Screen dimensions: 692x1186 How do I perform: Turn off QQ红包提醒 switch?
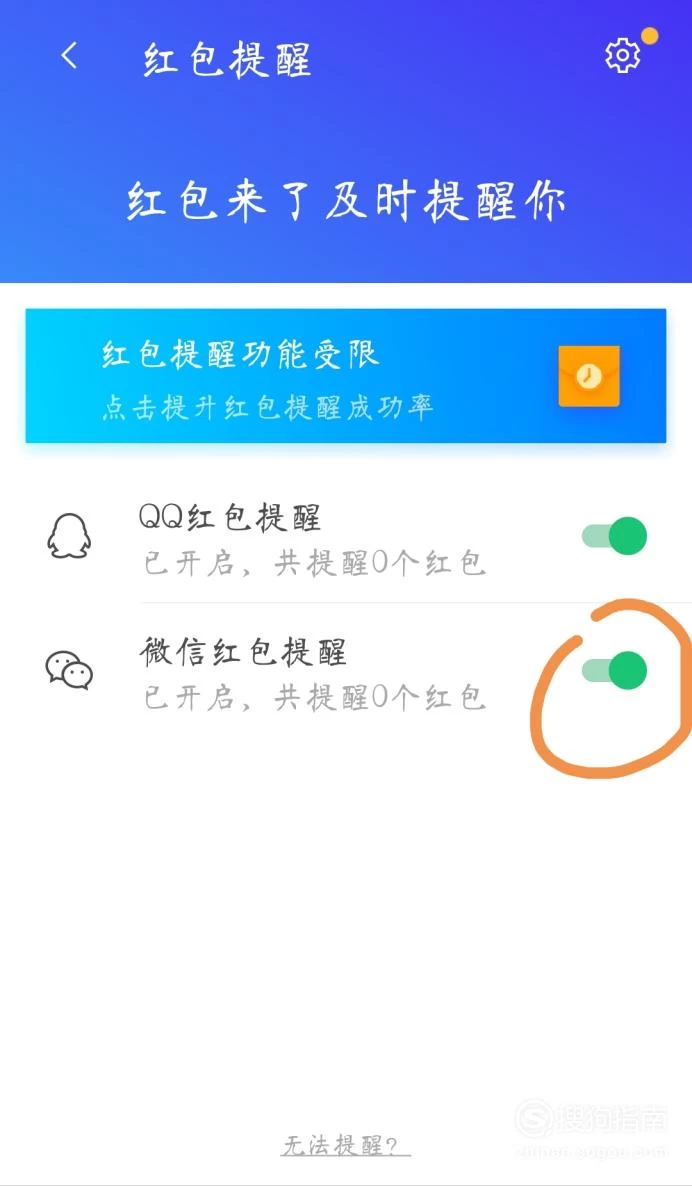pos(615,536)
